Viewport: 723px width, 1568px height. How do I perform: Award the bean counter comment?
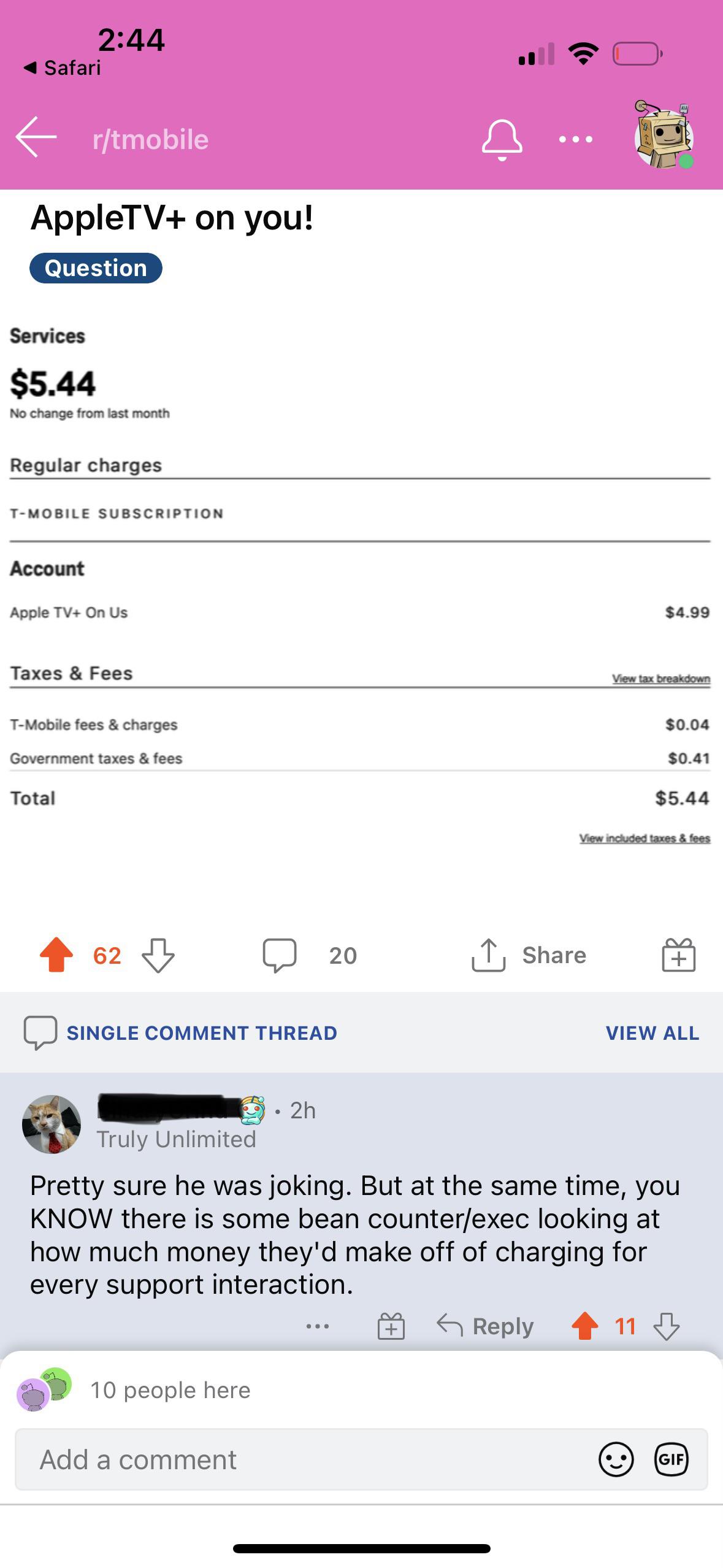click(391, 1326)
